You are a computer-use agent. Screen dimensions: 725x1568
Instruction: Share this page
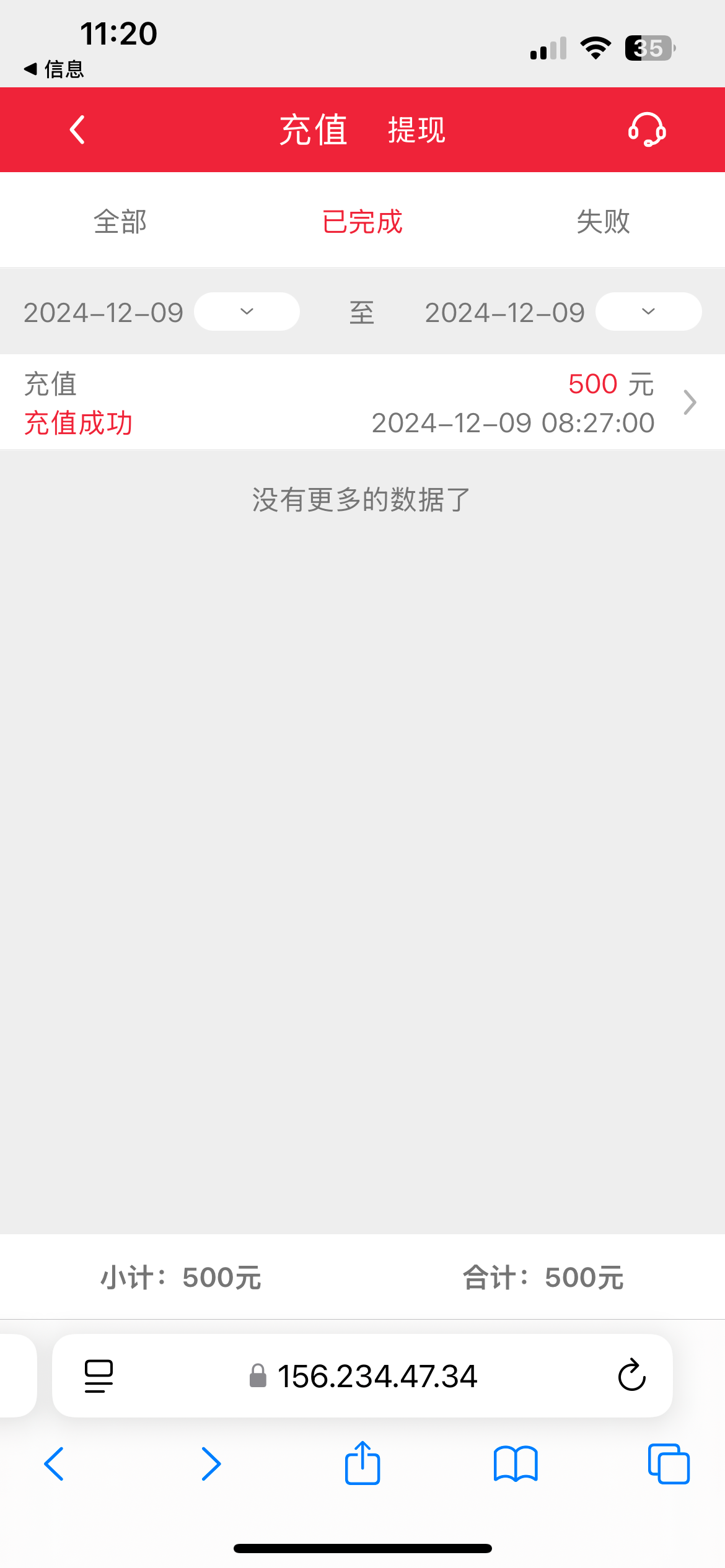tap(362, 1463)
